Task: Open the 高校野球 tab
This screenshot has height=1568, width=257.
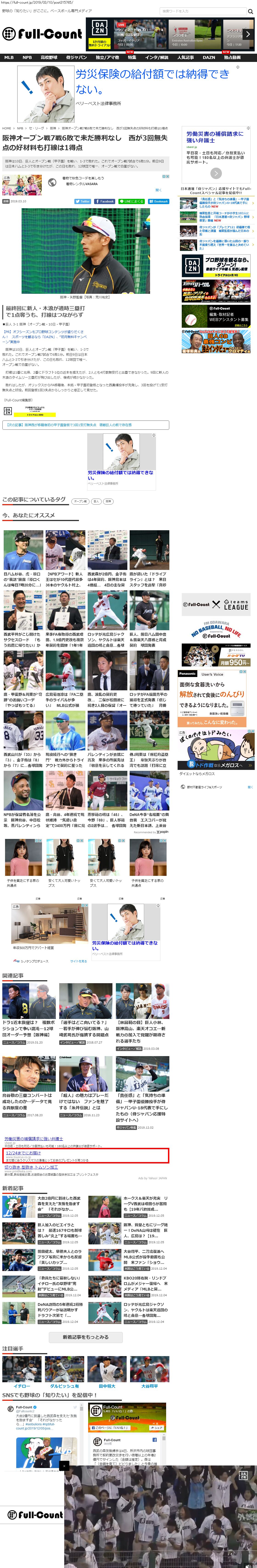Action: tap(49, 57)
